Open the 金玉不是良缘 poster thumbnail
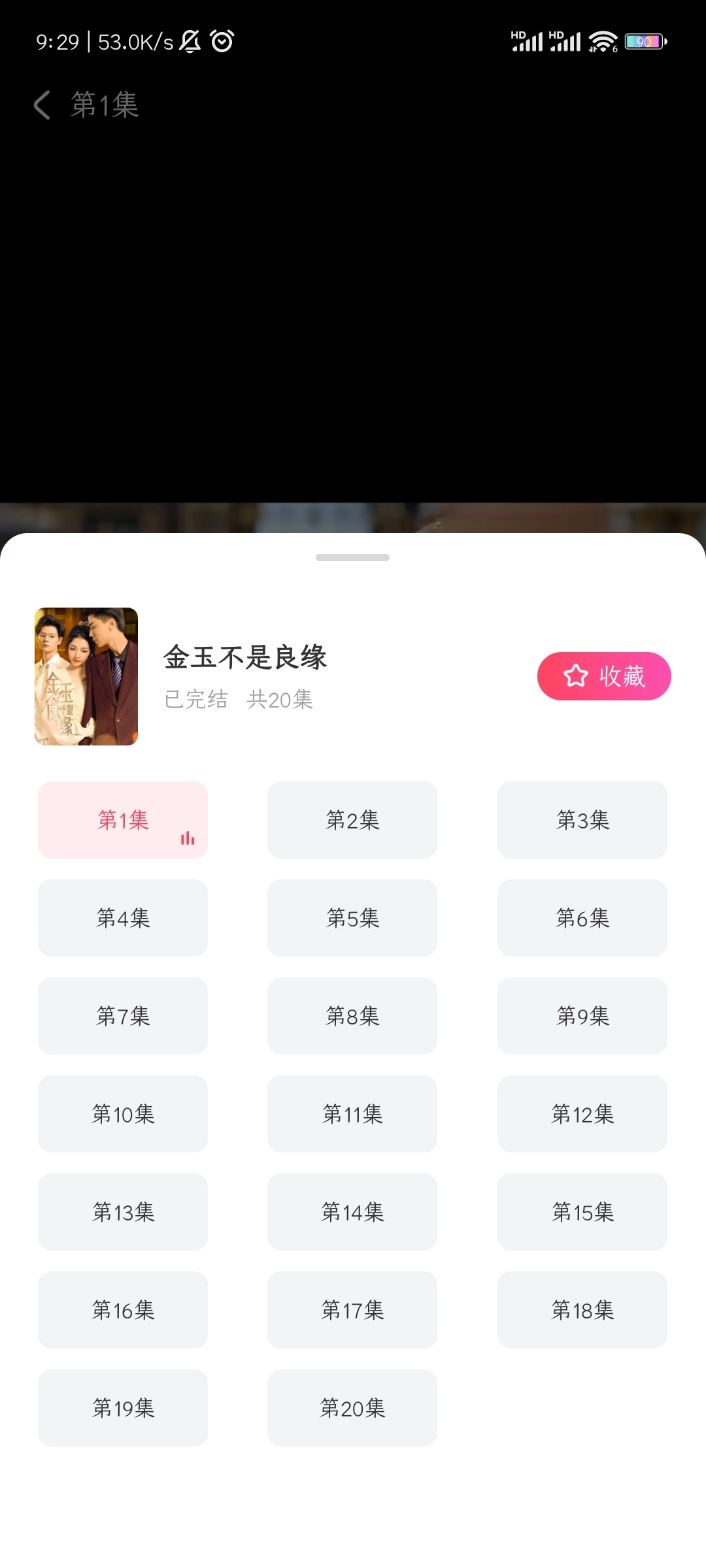706x1568 pixels. click(86, 676)
